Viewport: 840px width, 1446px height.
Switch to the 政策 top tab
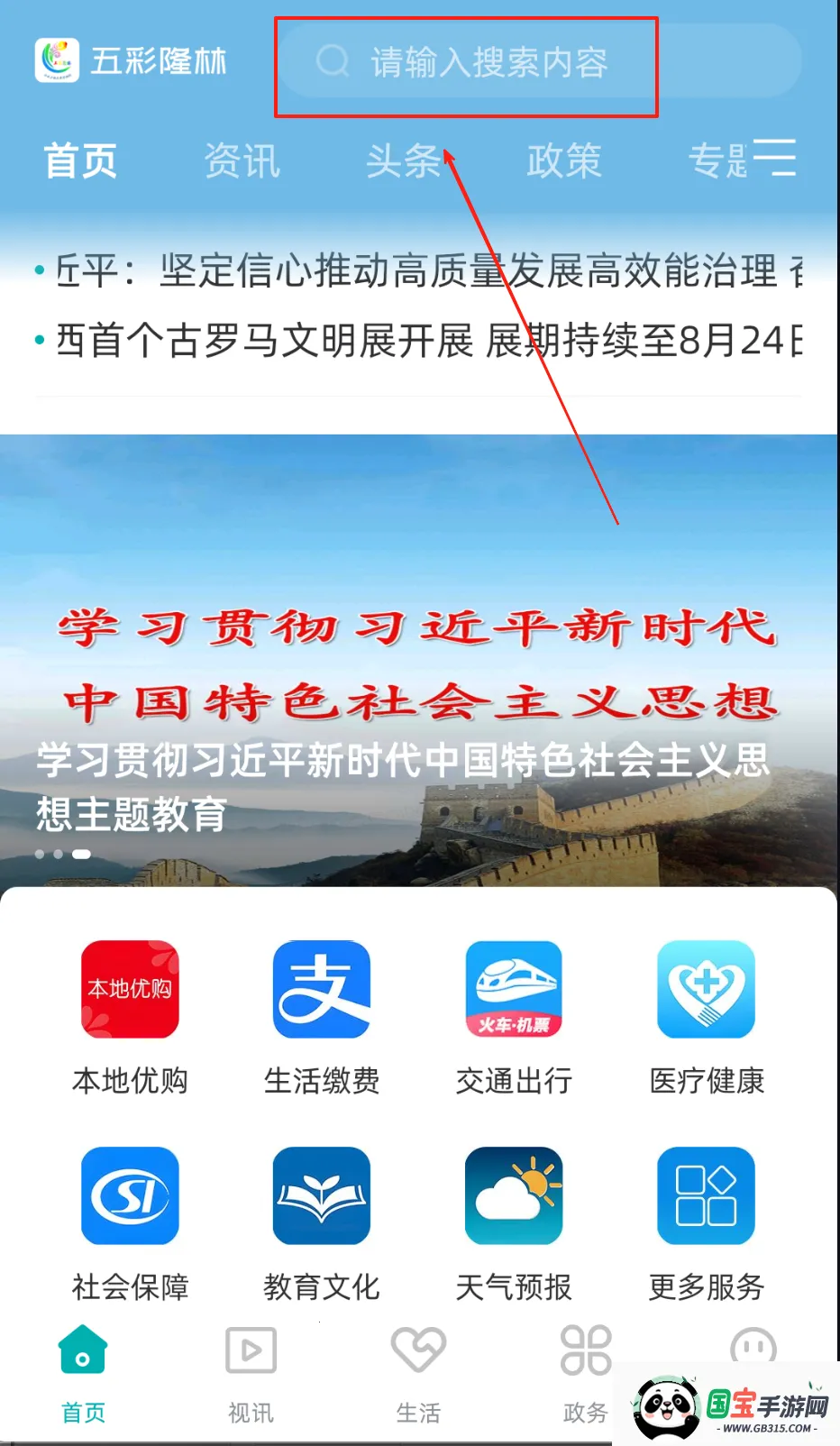pyautogui.click(x=563, y=161)
